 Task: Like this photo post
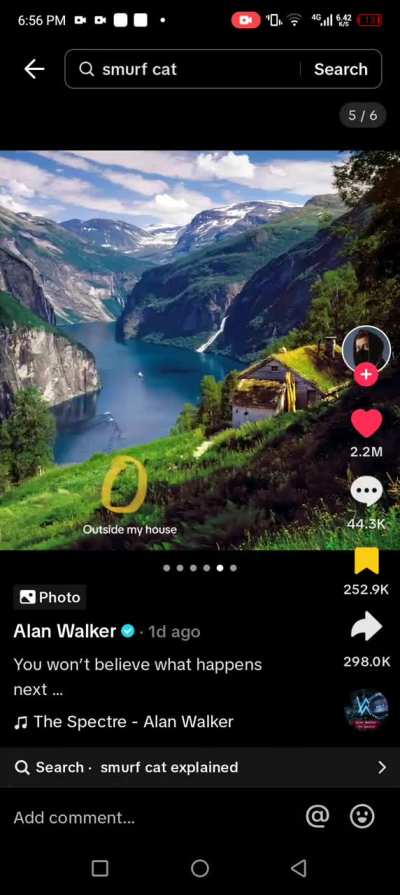(x=366, y=423)
